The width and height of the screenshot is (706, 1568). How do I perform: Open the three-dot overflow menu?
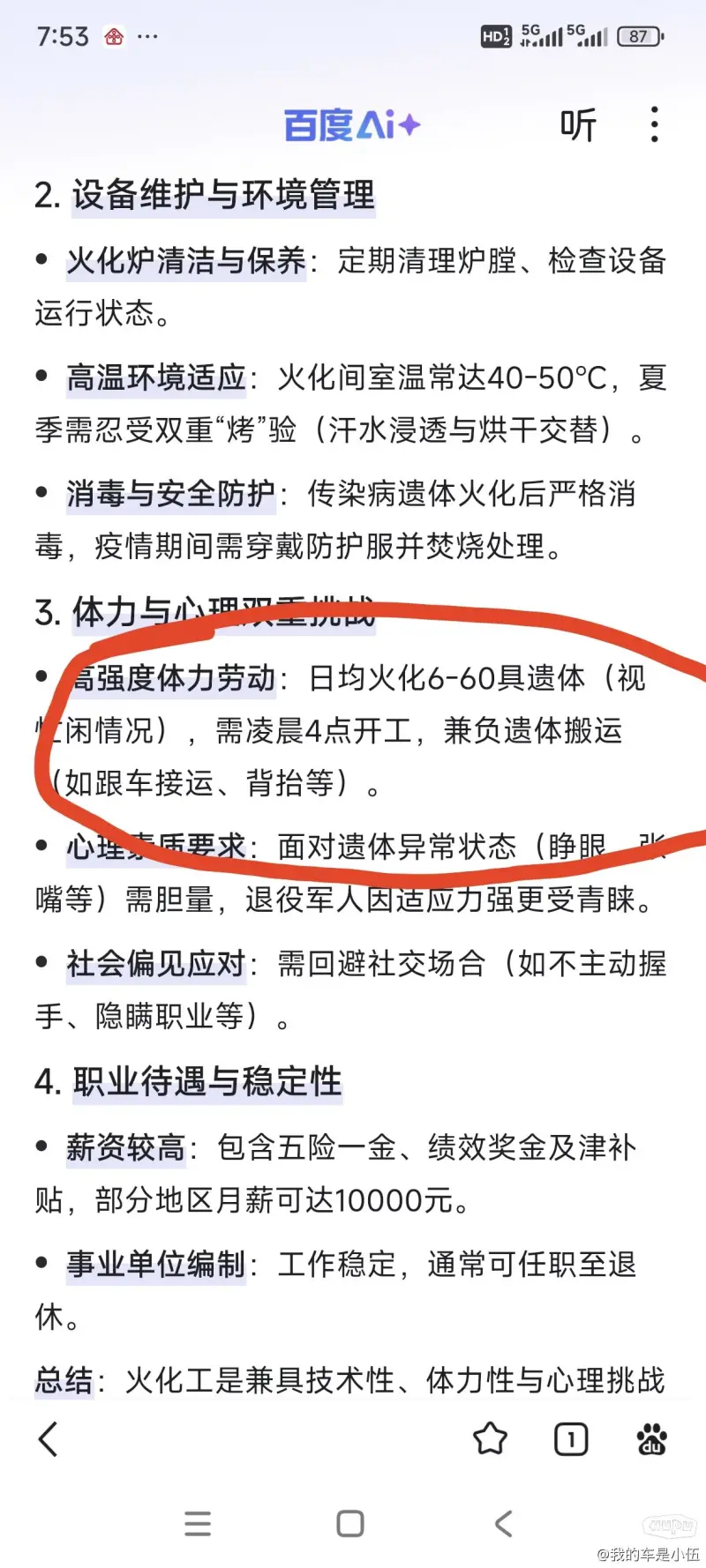[x=654, y=124]
